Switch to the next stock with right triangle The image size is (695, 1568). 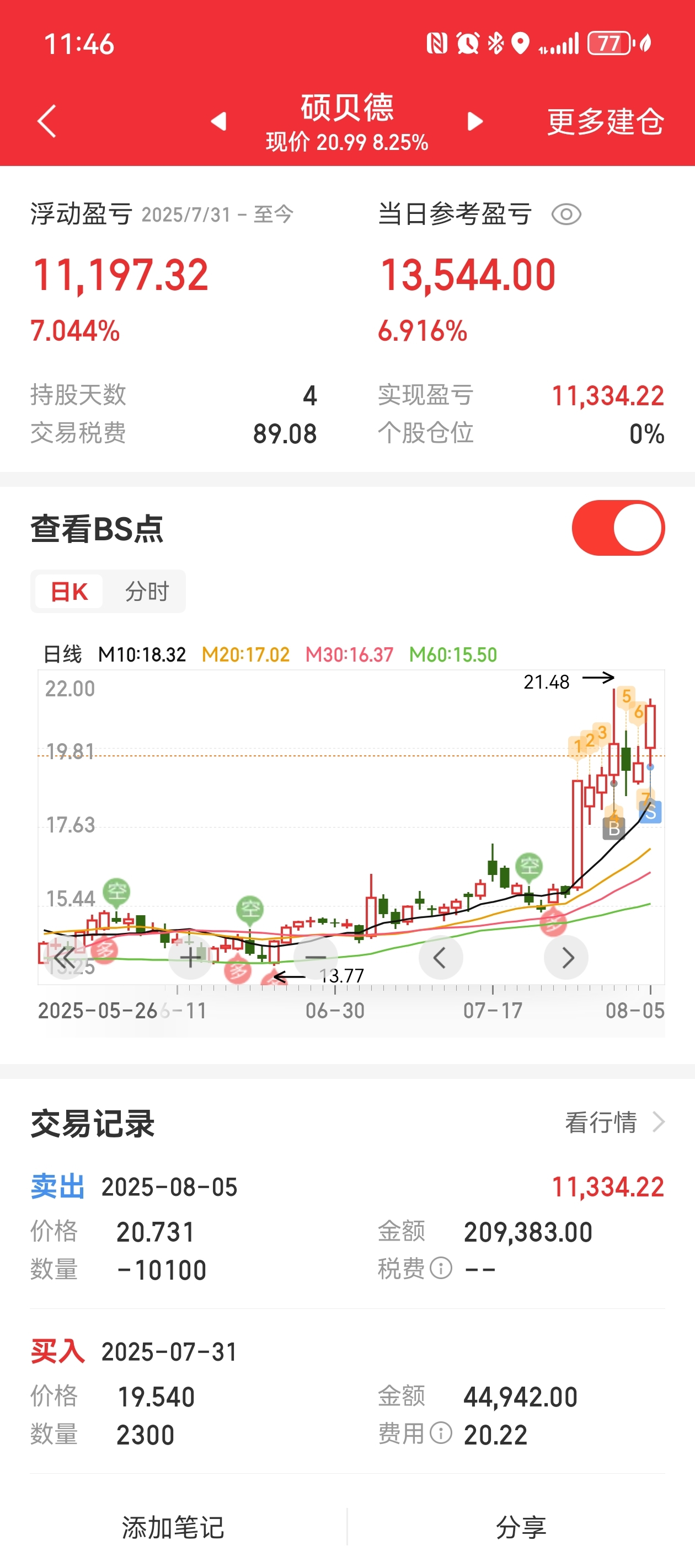[475, 121]
